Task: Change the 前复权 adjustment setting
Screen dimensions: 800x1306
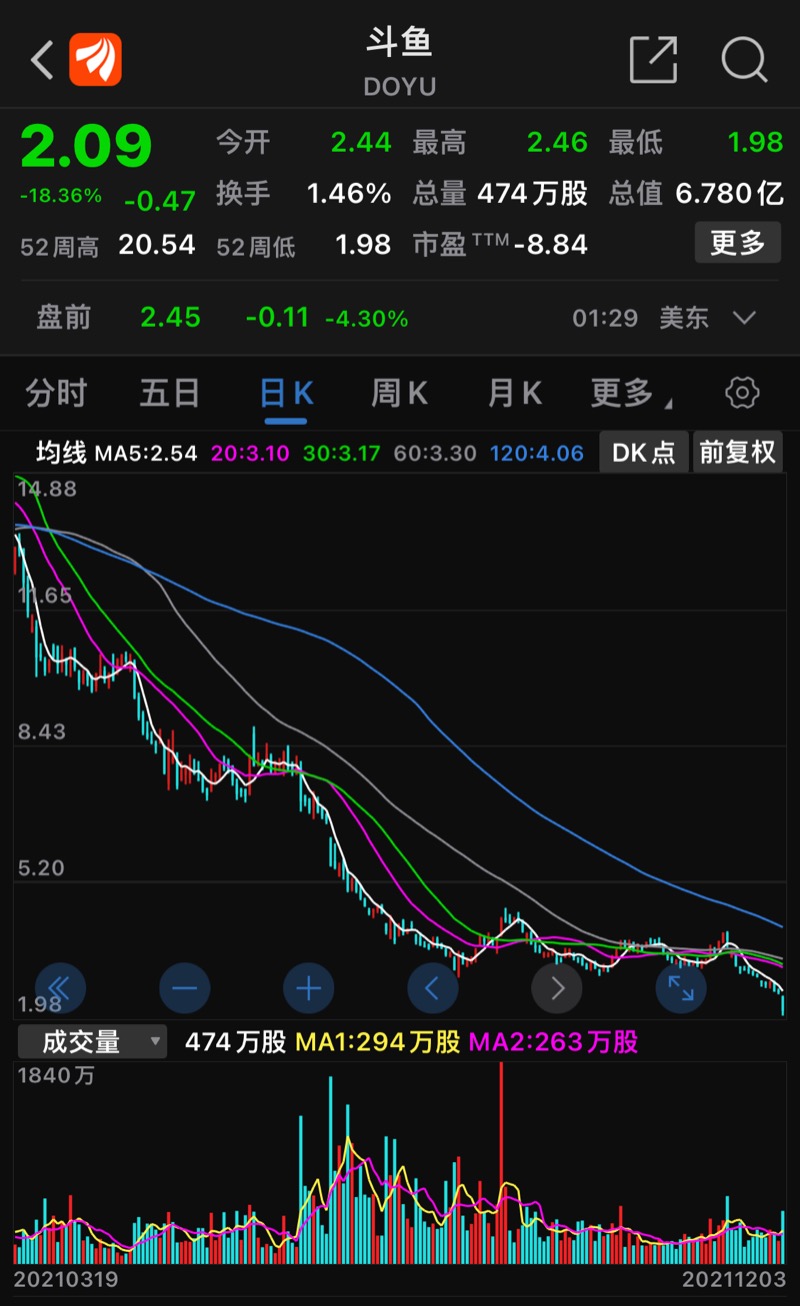Action: (737, 453)
